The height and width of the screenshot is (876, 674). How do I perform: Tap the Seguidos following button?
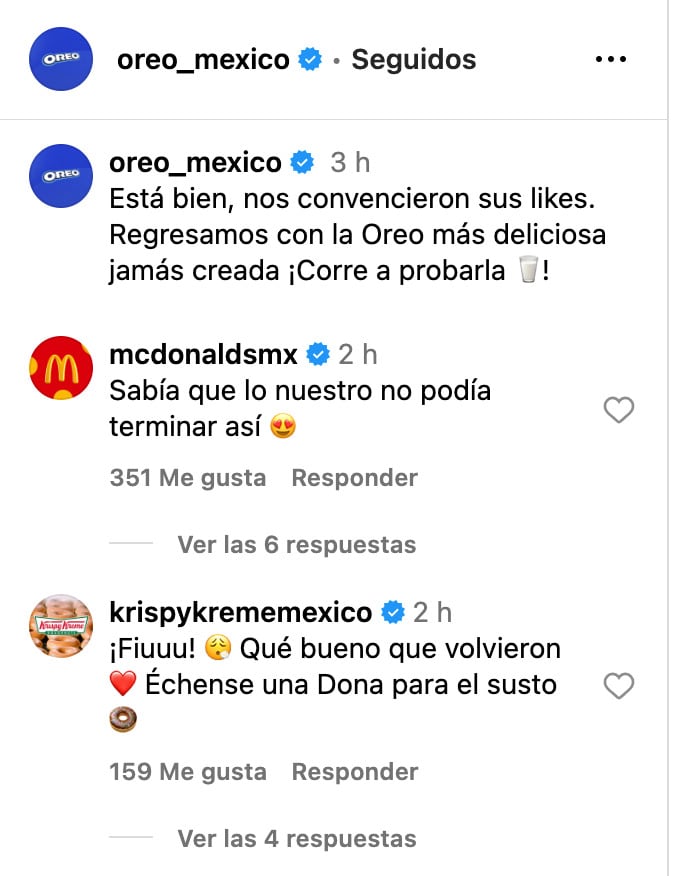(413, 60)
